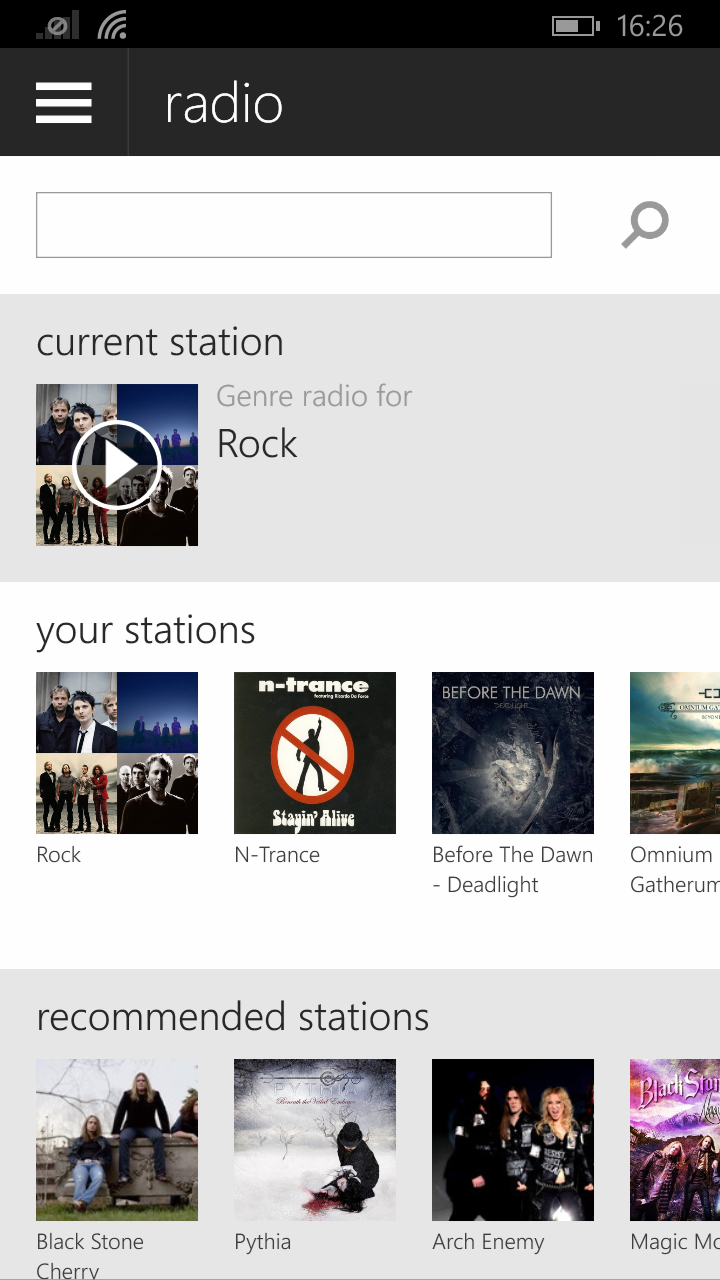Open the N-Trance station
This screenshot has width=720, height=1280.
click(x=315, y=753)
